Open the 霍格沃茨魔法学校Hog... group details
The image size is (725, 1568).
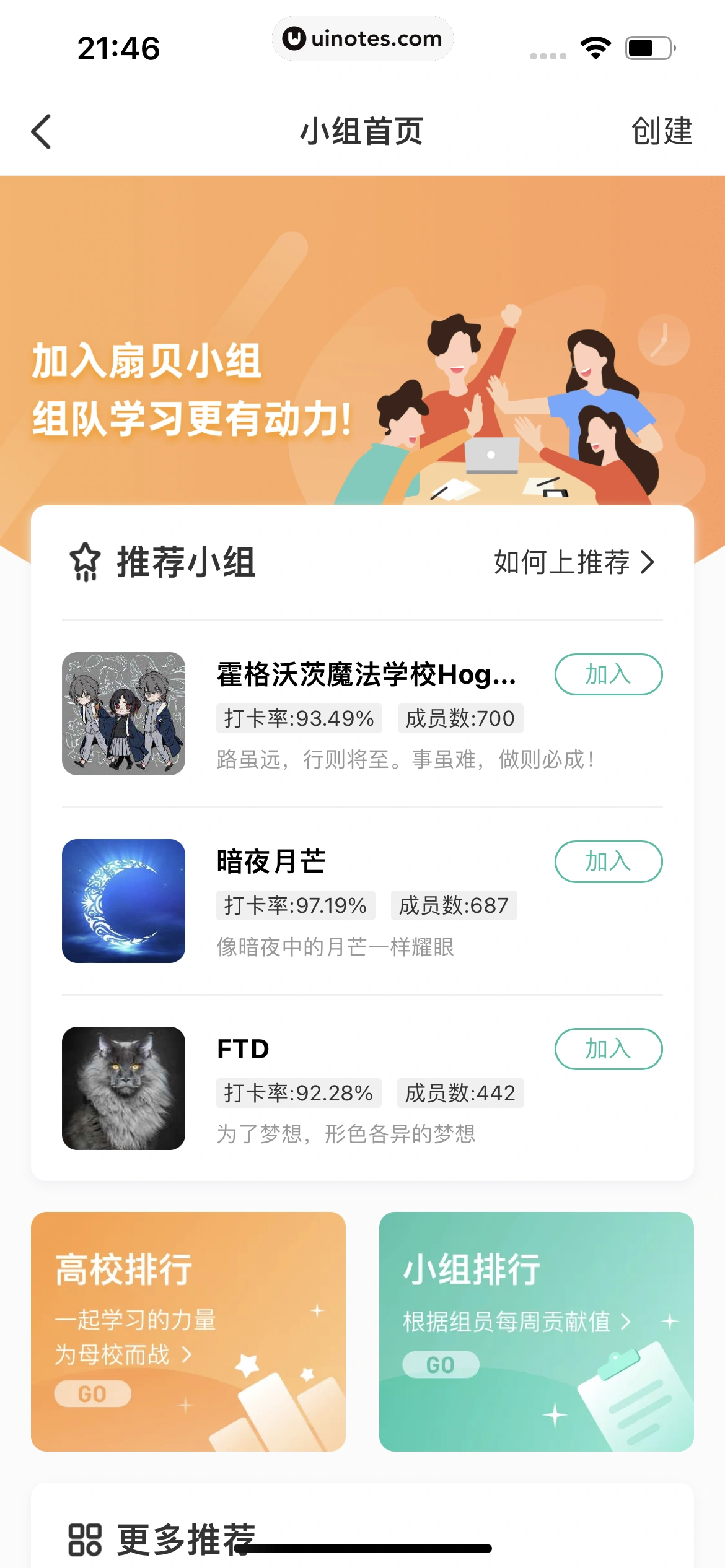pyautogui.click(x=366, y=674)
